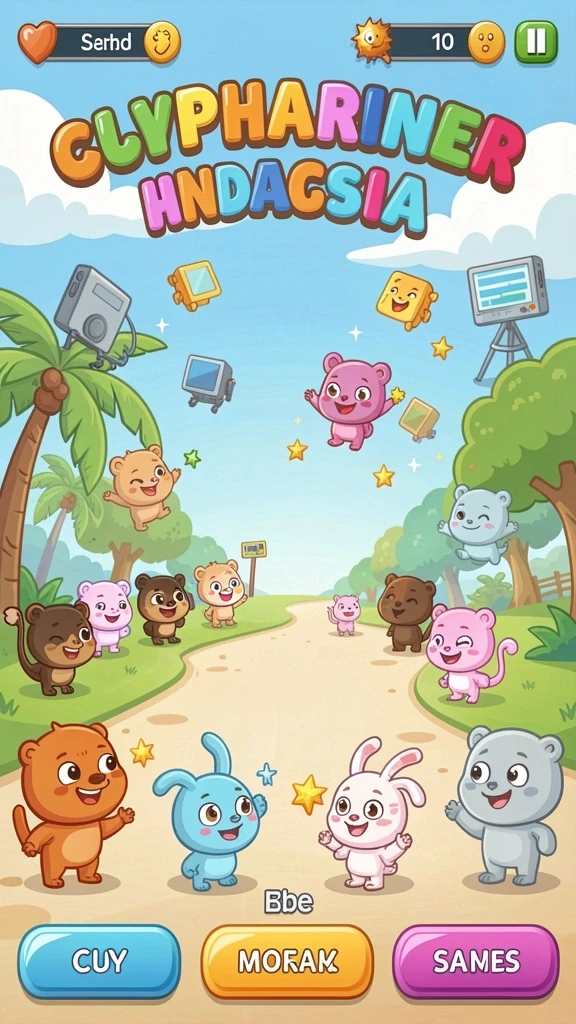Tap the blue CUY button
576x1024 pixels.
[99, 961]
